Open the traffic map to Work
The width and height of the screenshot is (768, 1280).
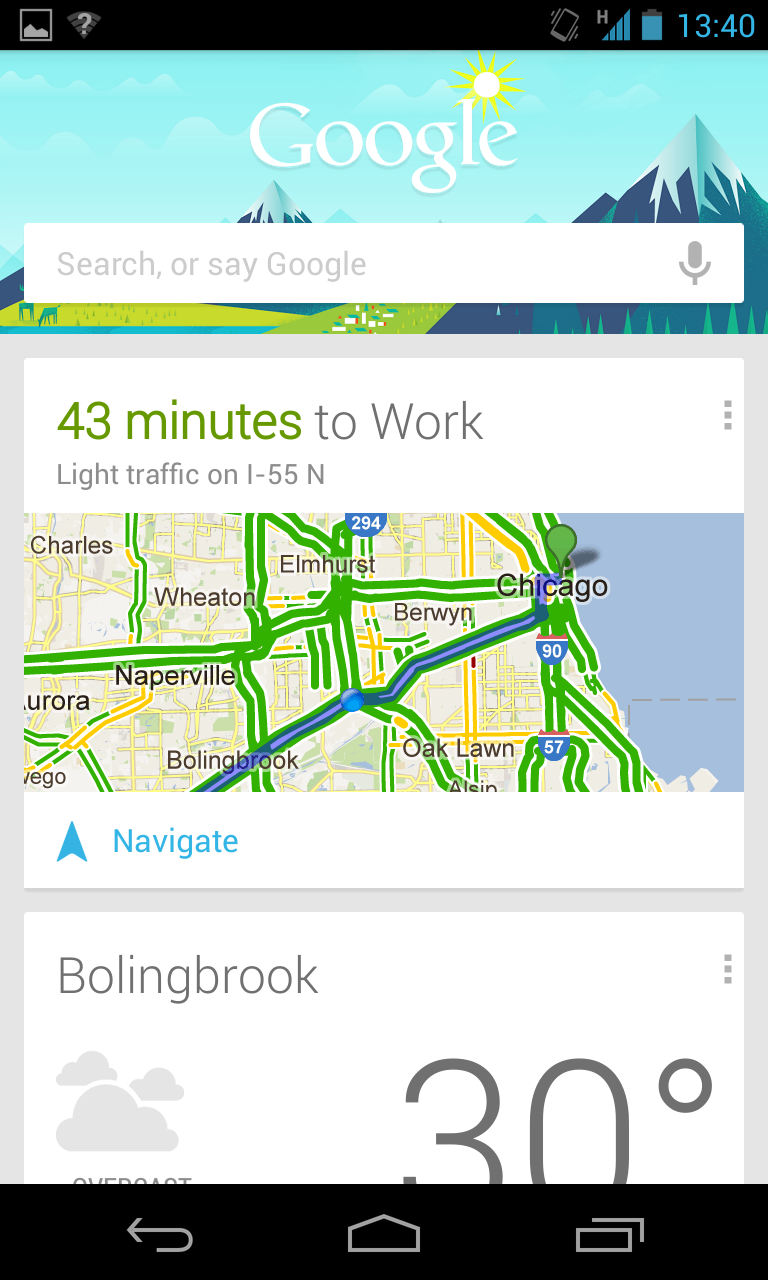pos(384,652)
